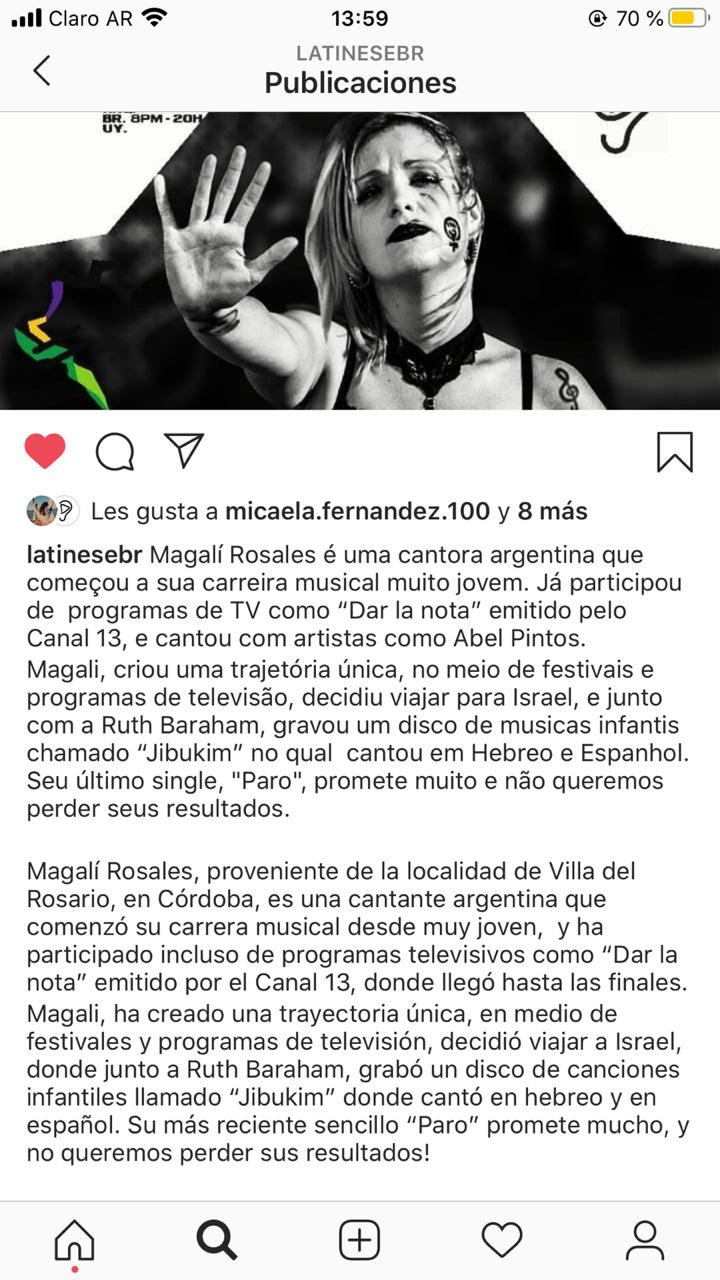Go to your profile tab
Image resolution: width=720 pixels, height=1280 pixels.
[x=645, y=1241]
